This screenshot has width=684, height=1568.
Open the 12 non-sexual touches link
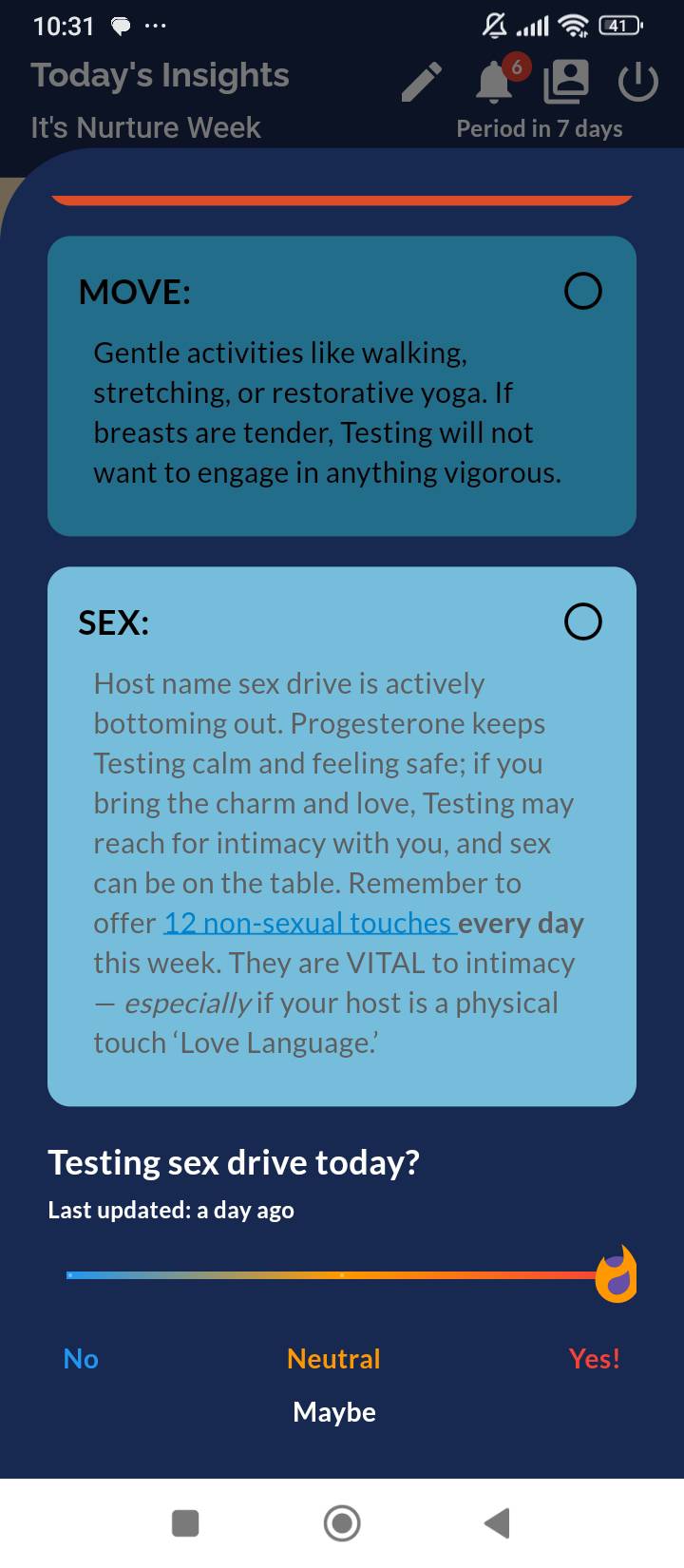pyautogui.click(x=311, y=923)
